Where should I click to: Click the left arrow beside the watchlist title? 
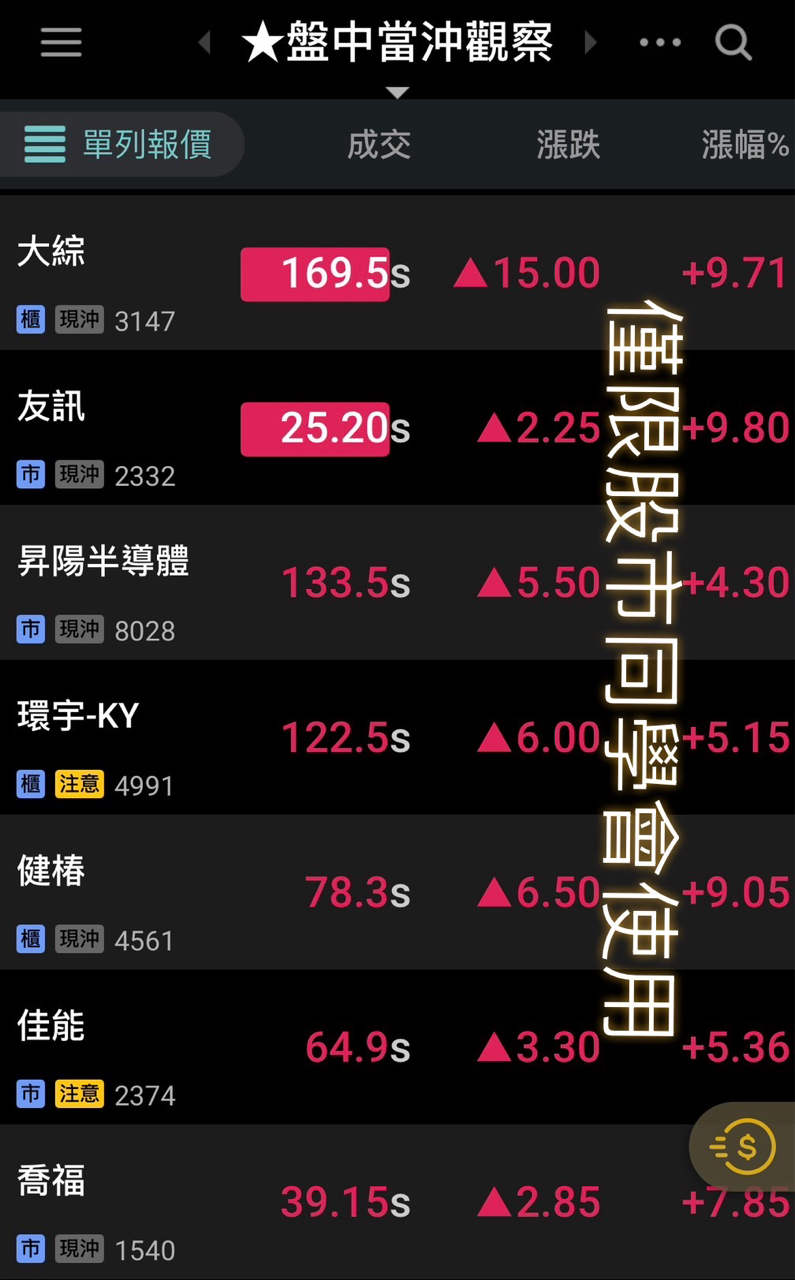(203, 42)
